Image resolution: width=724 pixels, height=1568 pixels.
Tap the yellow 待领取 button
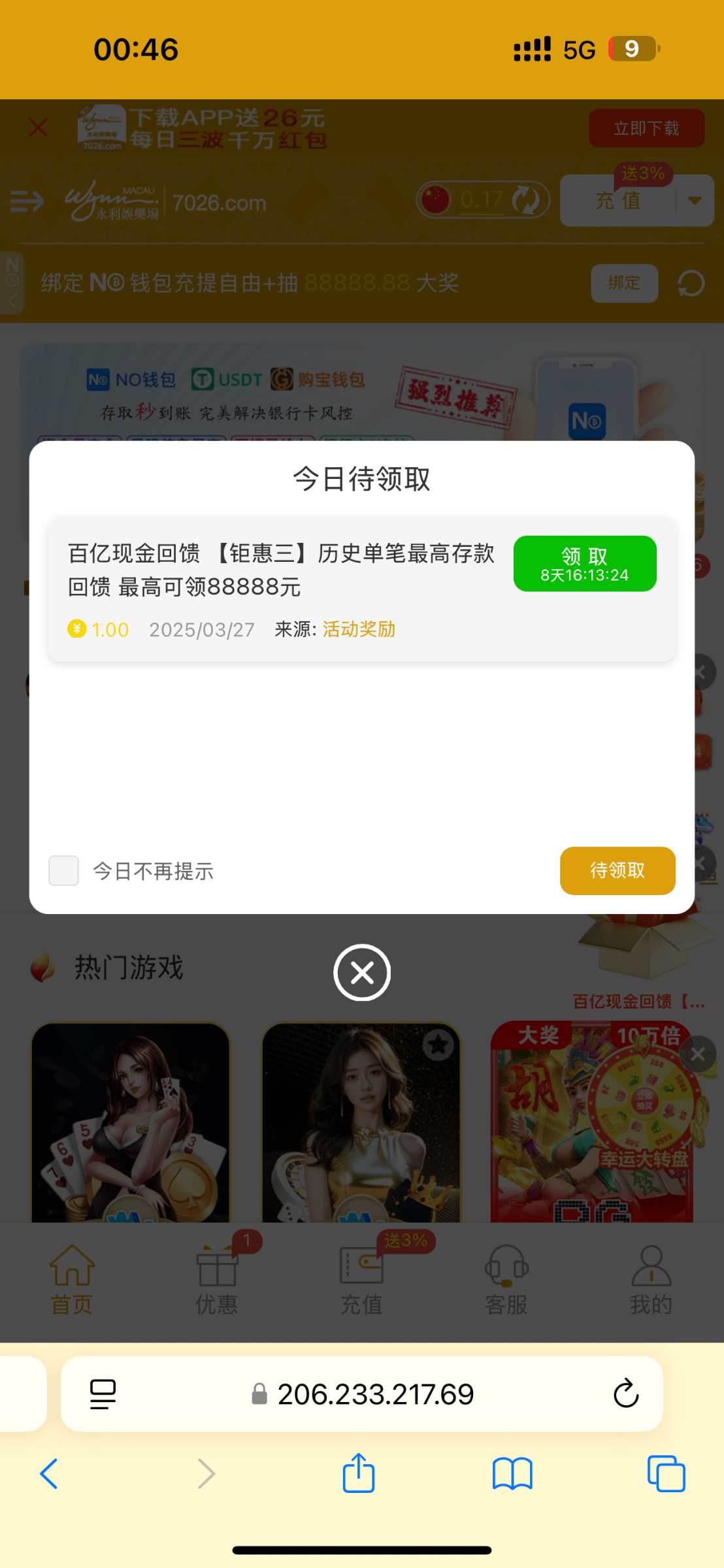[x=617, y=870]
